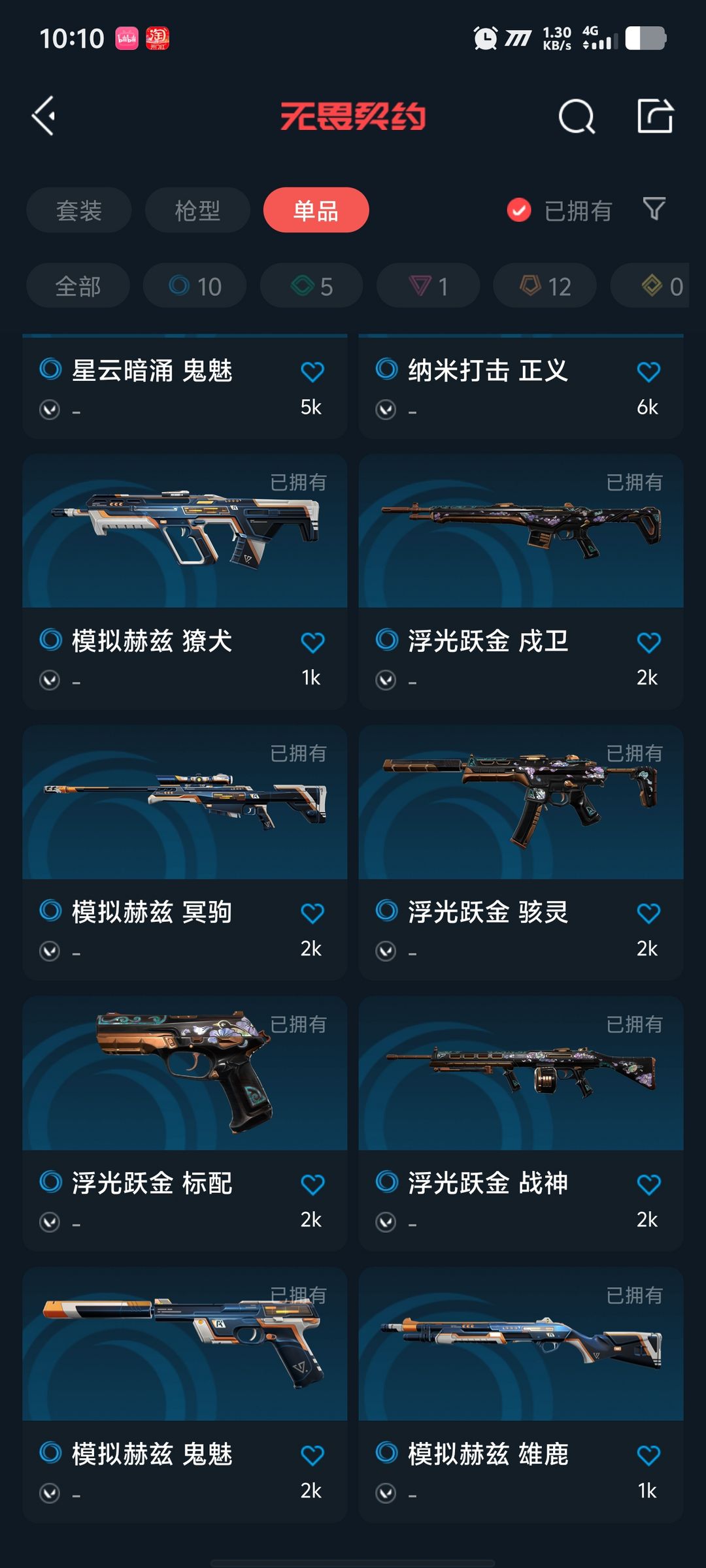Filter by the orange tier chip showing 12
This screenshot has width=706, height=1568.
click(545, 286)
